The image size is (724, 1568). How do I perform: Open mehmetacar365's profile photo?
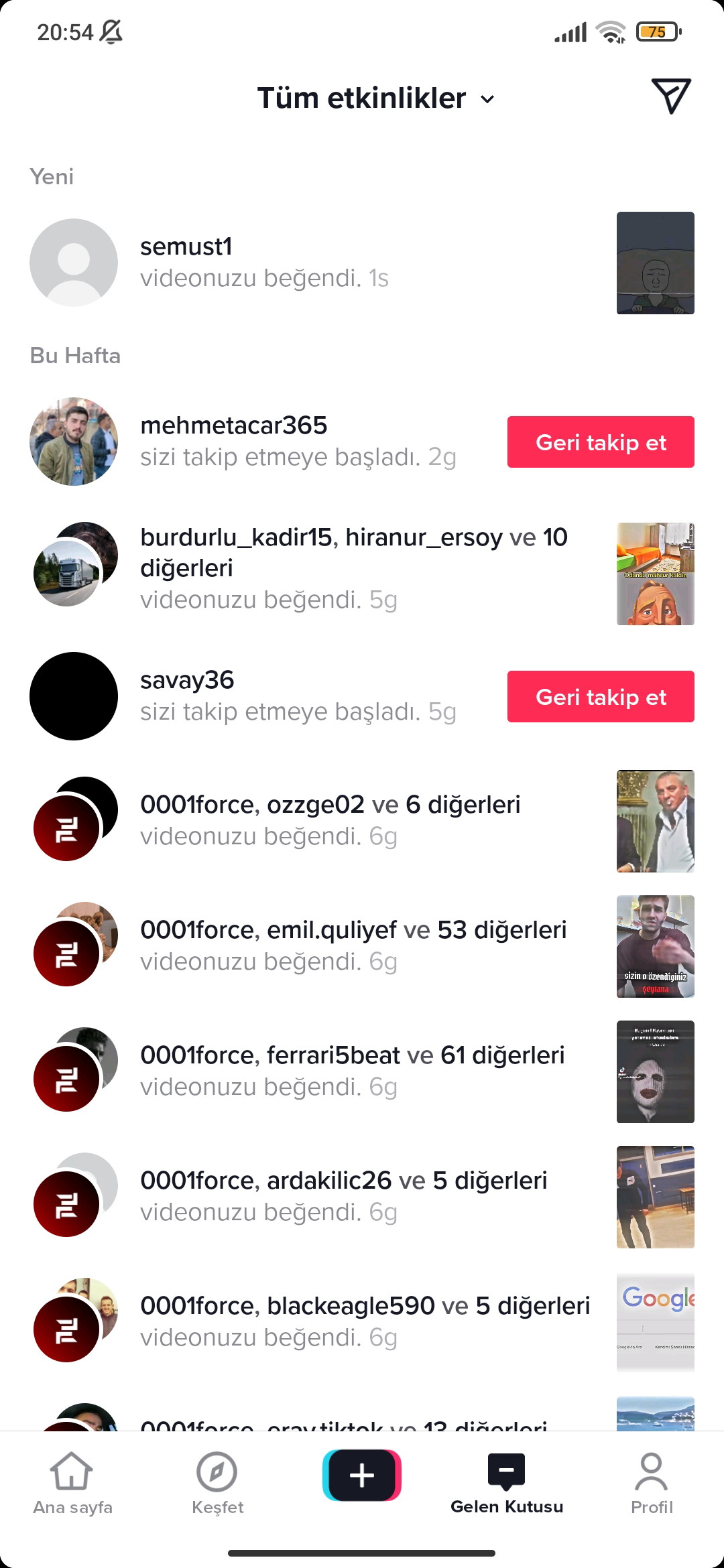[74, 442]
